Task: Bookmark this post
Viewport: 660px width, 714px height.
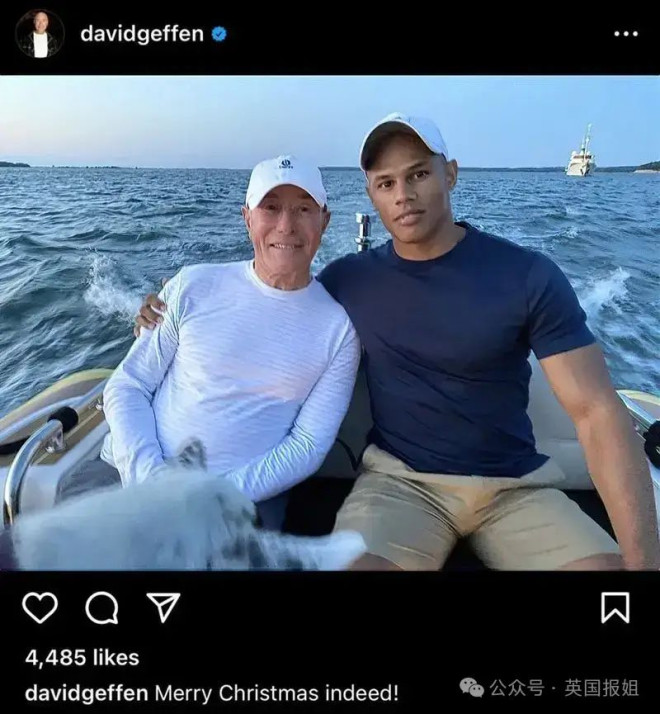Action: (x=615, y=607)
